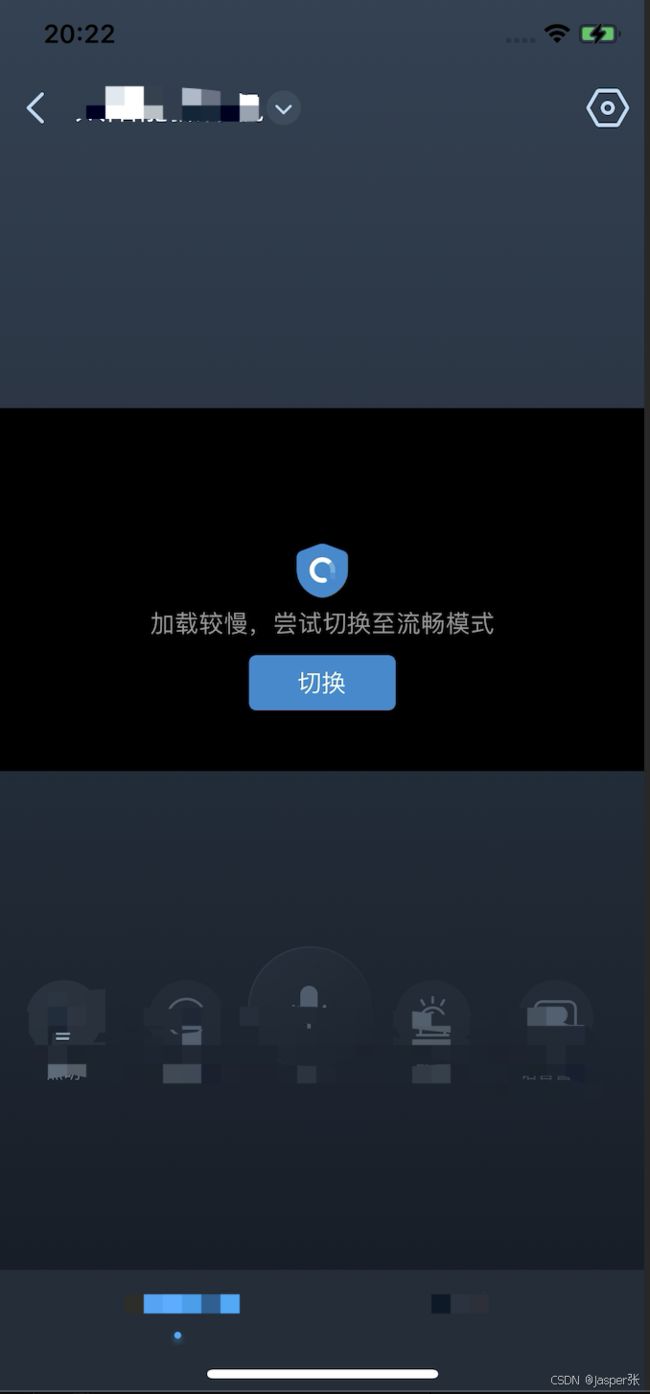
Task: Expand the device name dropdown chevron
Action: [284, 108]
